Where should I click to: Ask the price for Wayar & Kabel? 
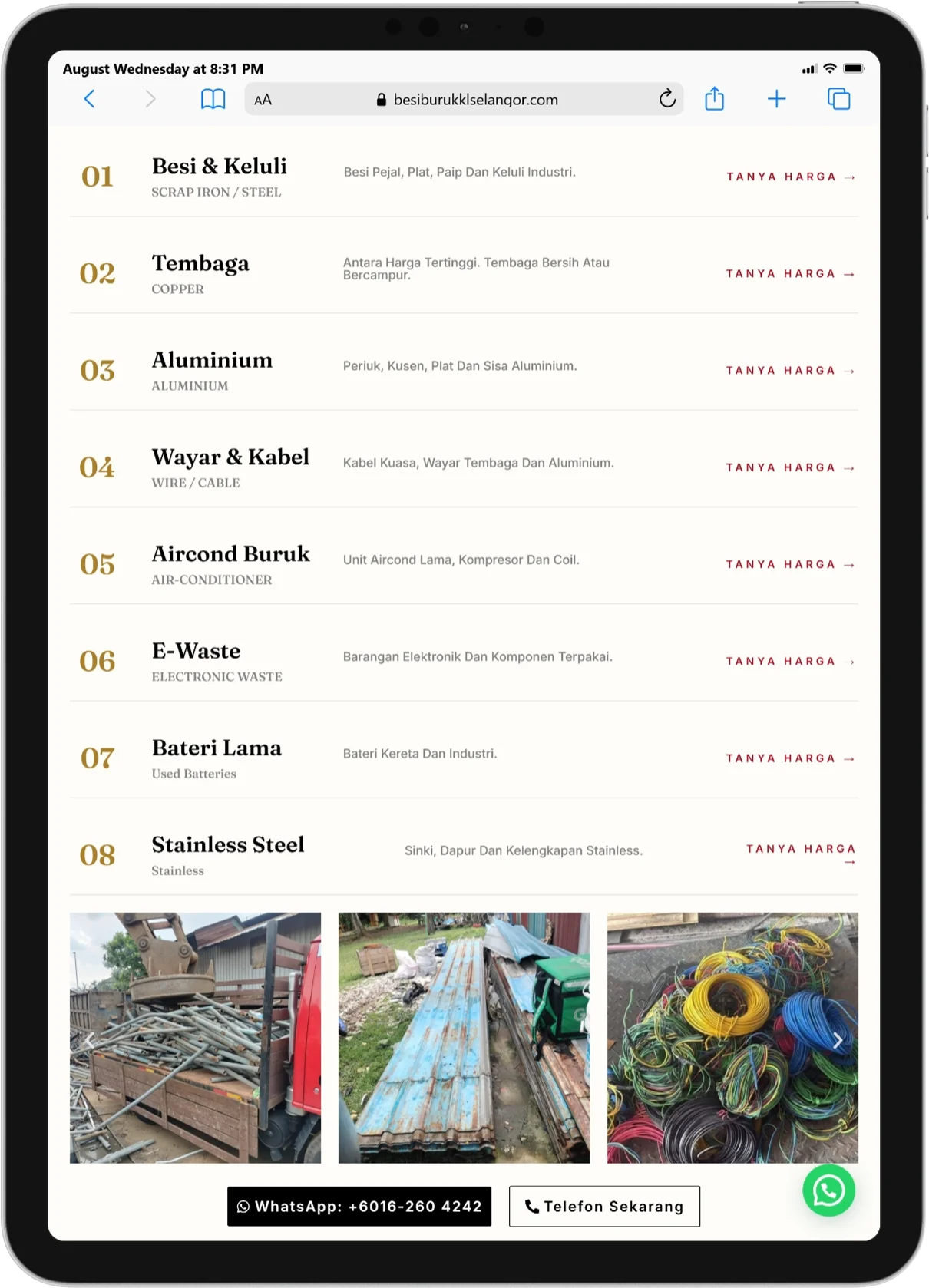791,467
